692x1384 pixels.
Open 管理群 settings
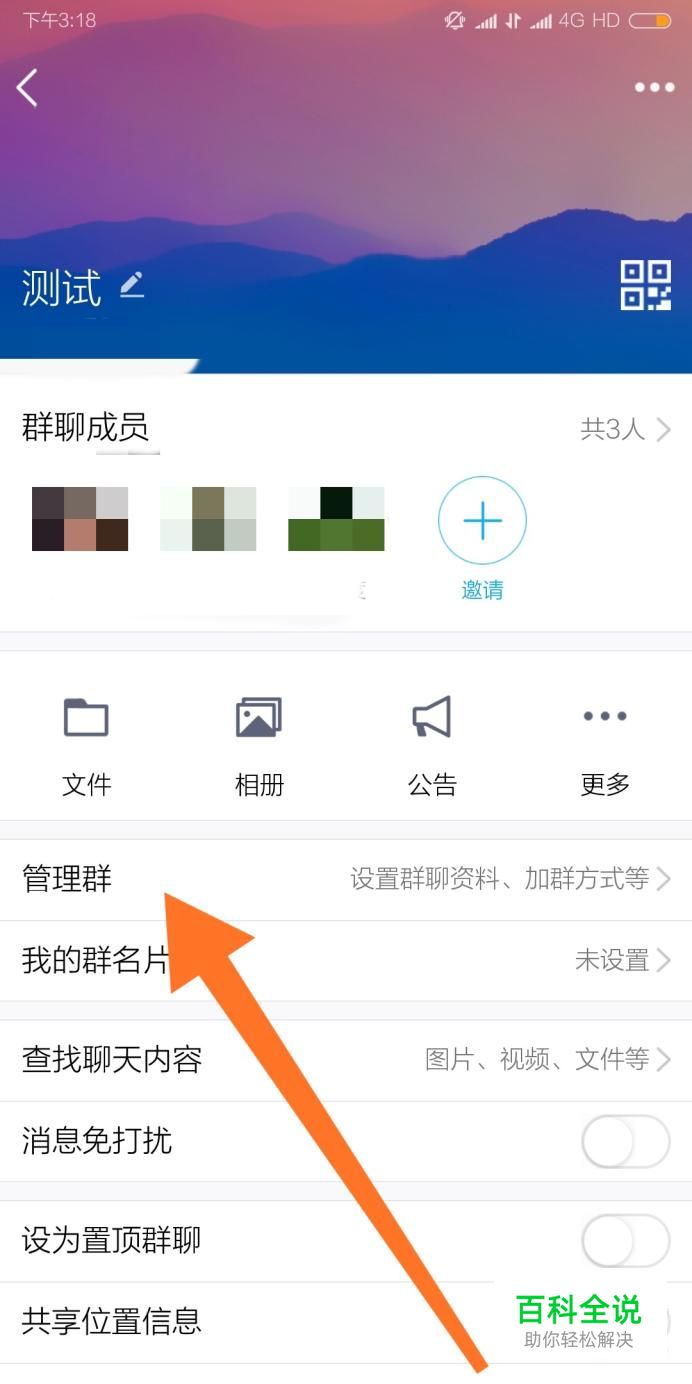[346, 880]
